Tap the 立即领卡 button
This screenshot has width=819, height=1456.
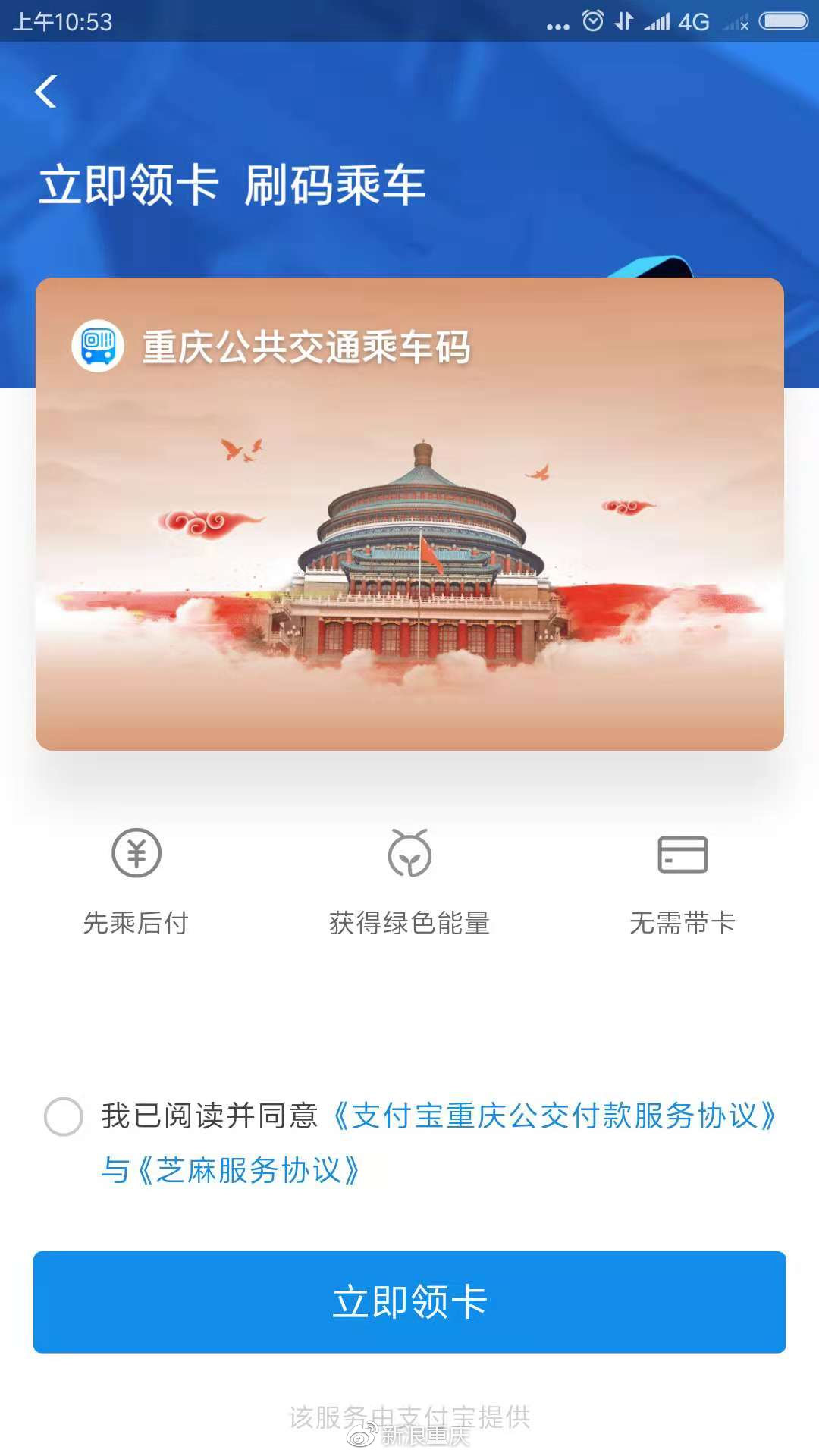click(409, 1302)
